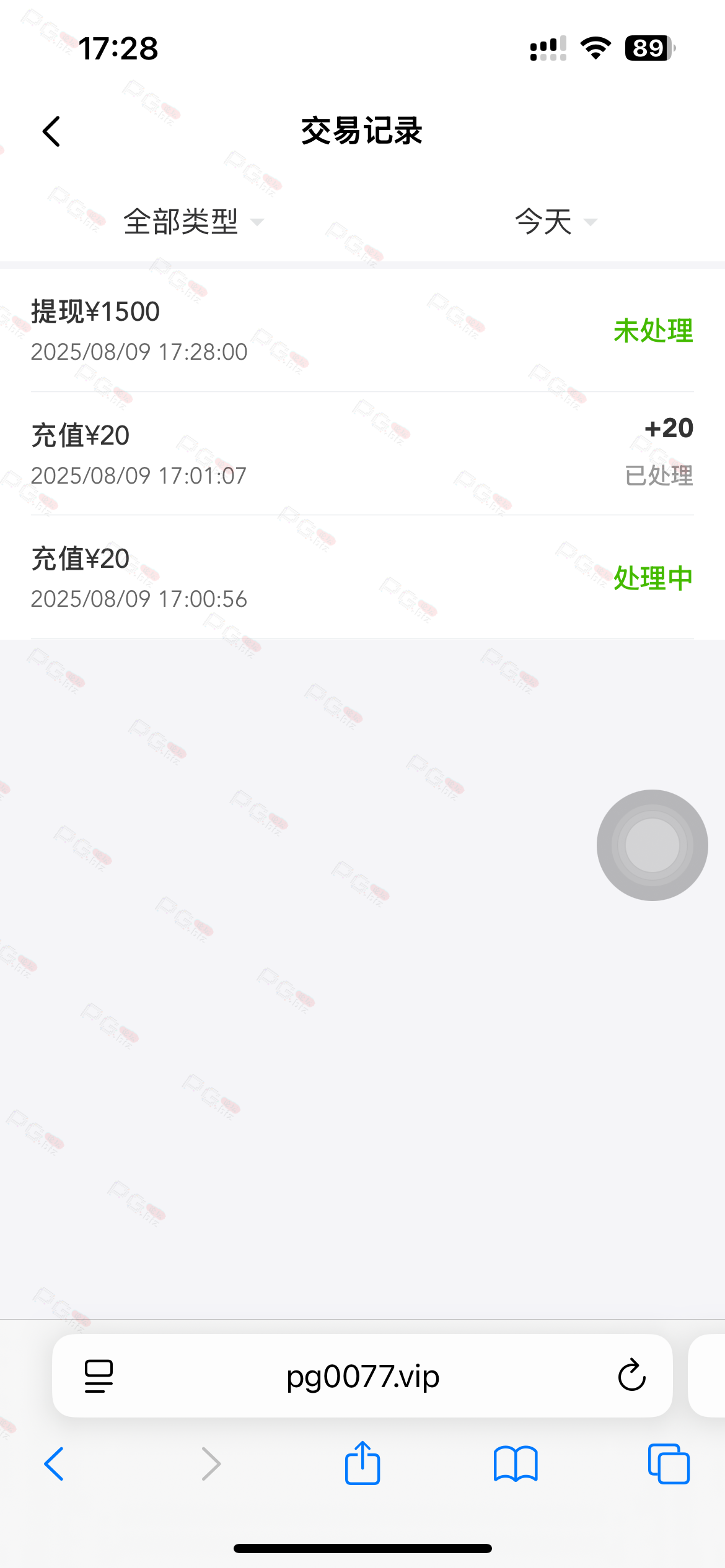Open the 今天 date filter
Image resolution: width=725 pixels, height=1568 pixels.
[555, 222]
